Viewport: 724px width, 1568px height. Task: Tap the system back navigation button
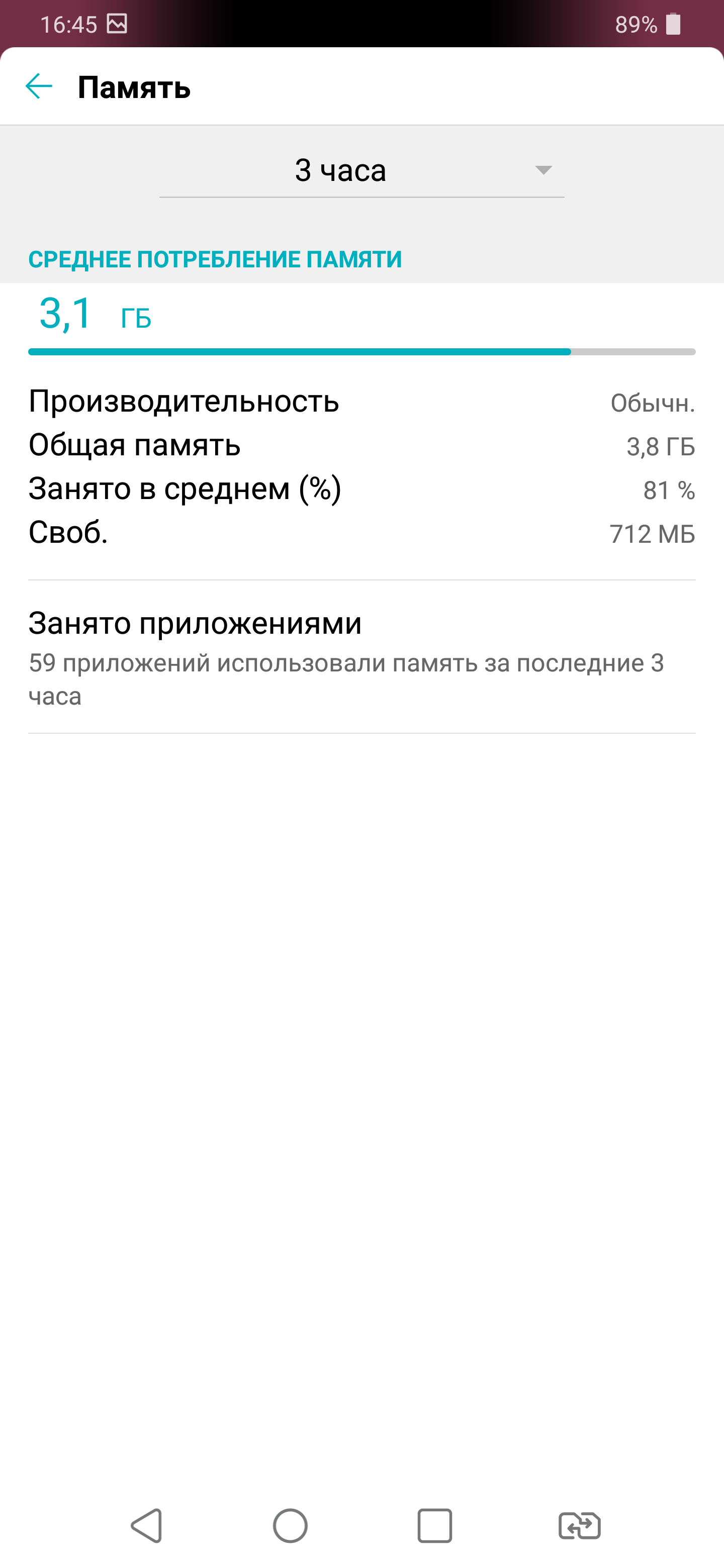(146, 1525)
